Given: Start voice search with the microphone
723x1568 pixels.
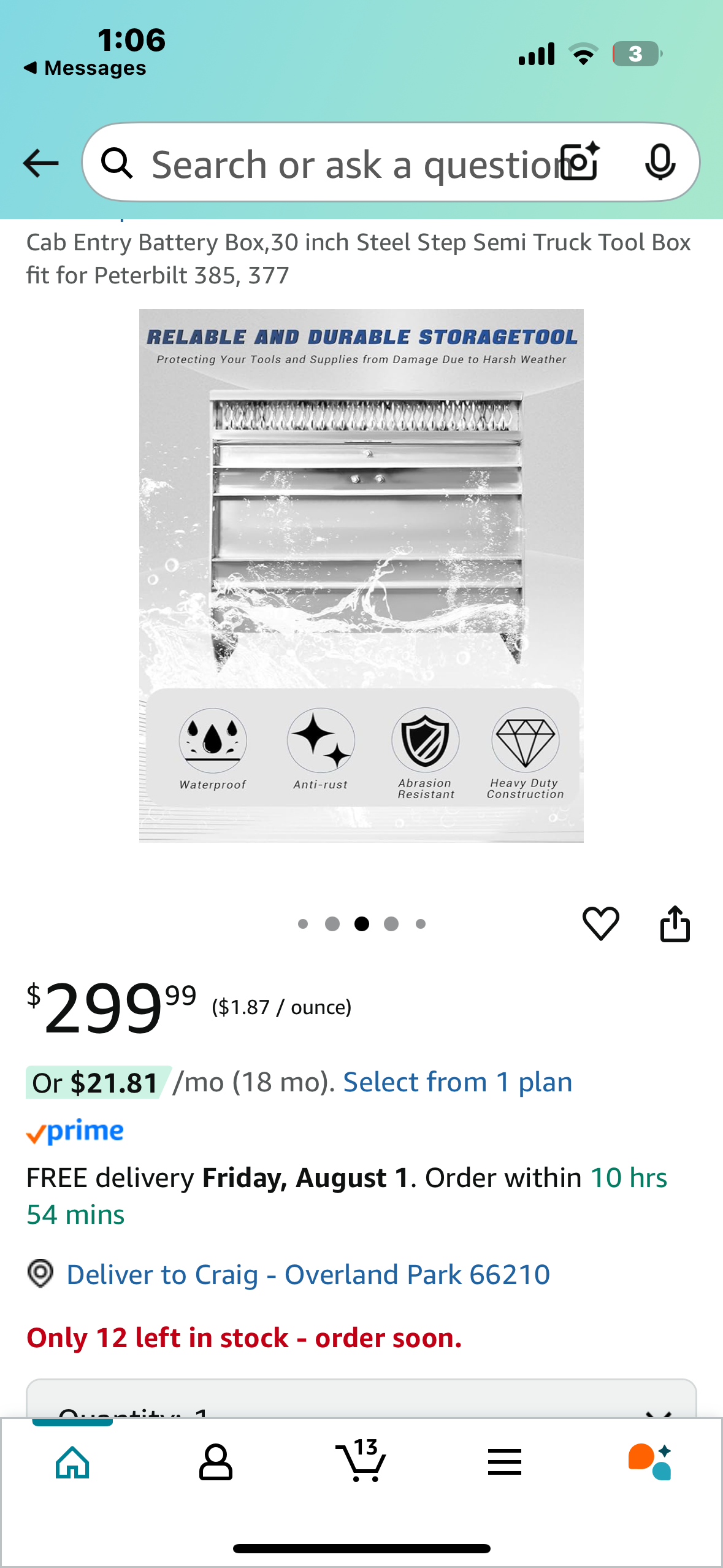Looking at the screenshot, I should [660, 162].
